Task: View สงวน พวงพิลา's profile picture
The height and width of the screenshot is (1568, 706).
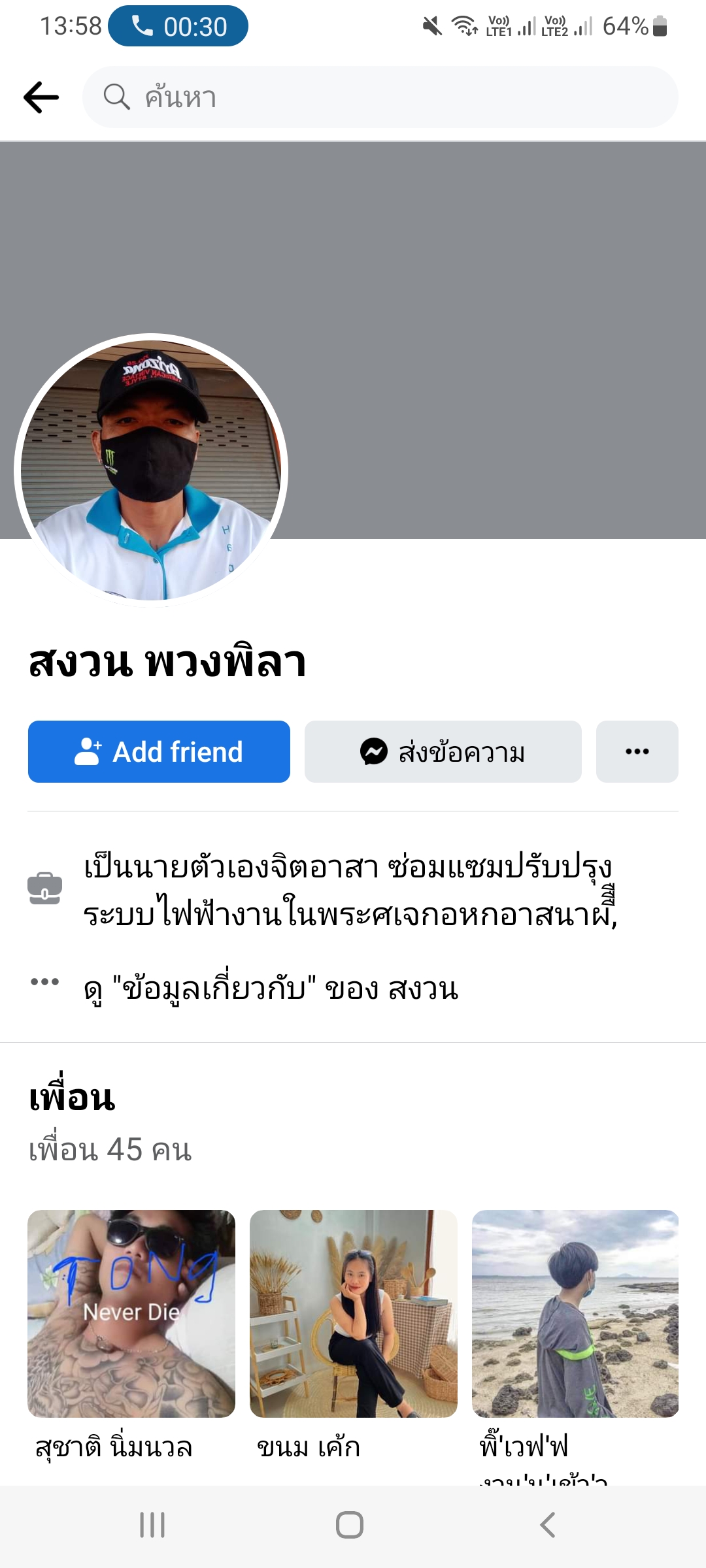Action: [151, 470]
